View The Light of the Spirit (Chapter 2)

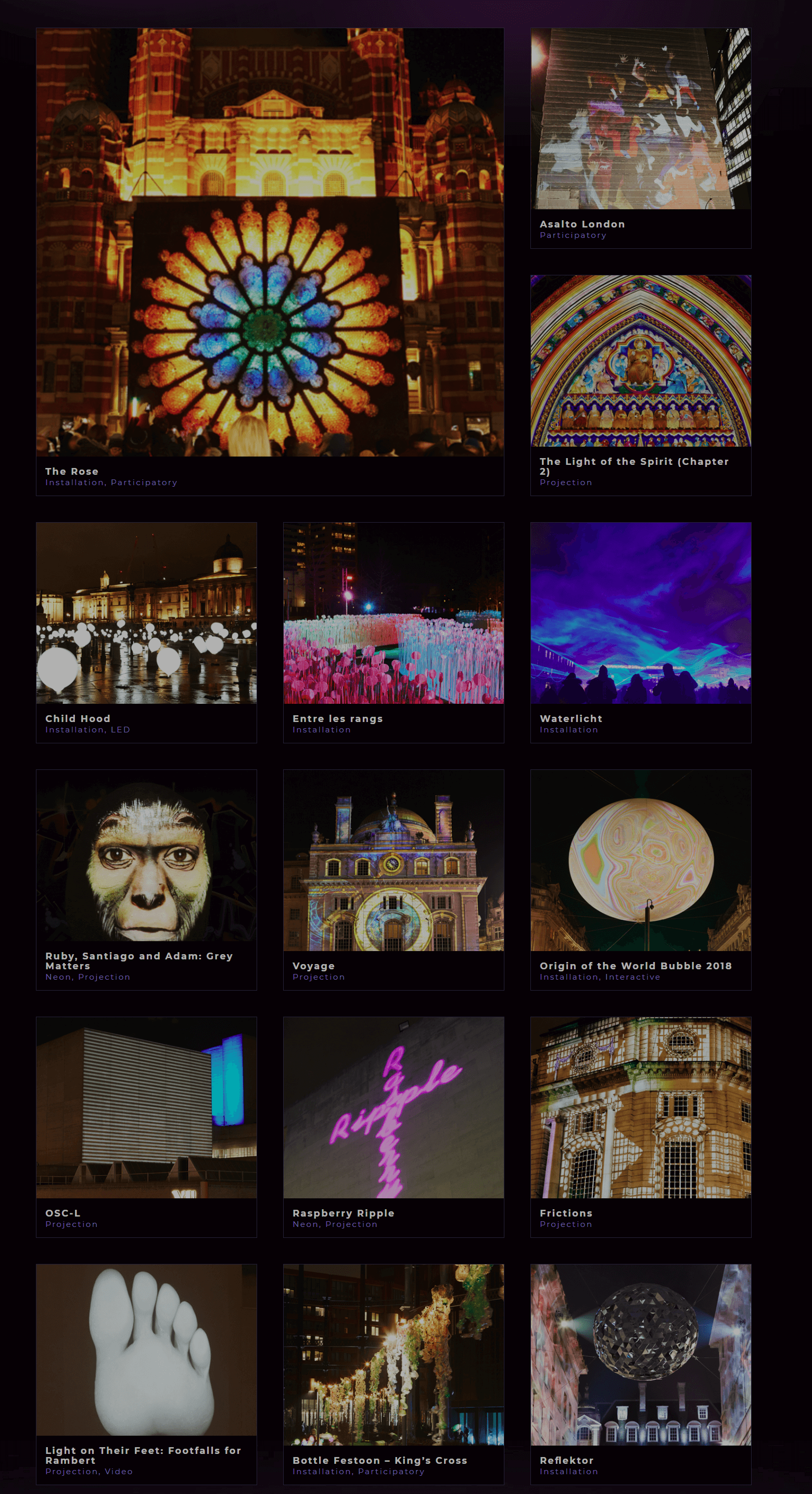click(640, 385)
